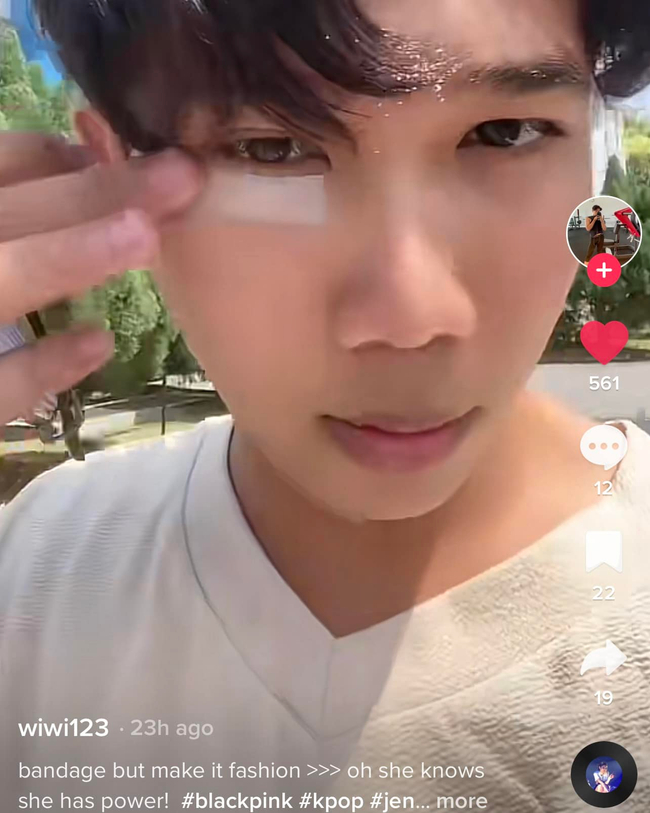
Task: Open the #blackpink hashtag
Action: point(236,801)
